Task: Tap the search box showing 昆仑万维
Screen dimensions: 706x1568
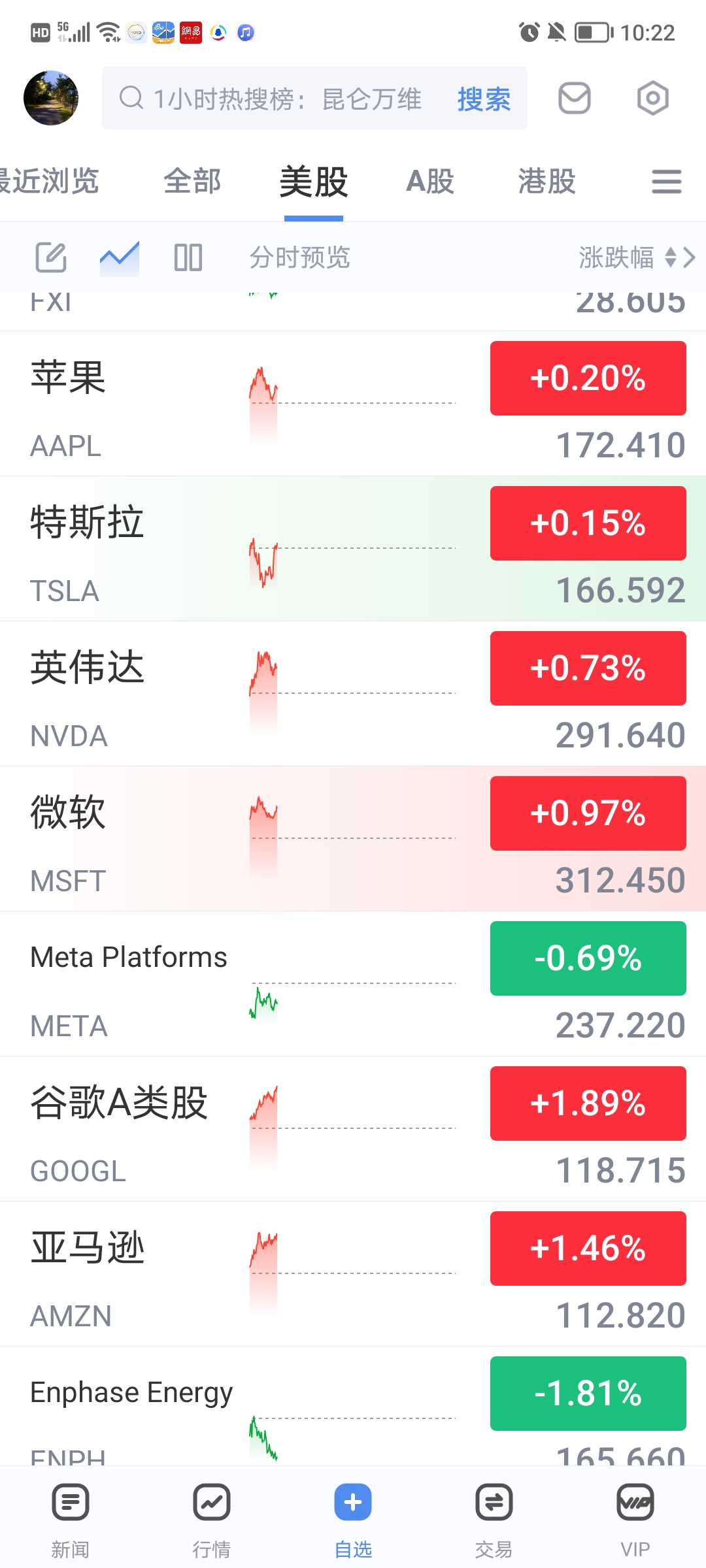Action: point(314,98)
